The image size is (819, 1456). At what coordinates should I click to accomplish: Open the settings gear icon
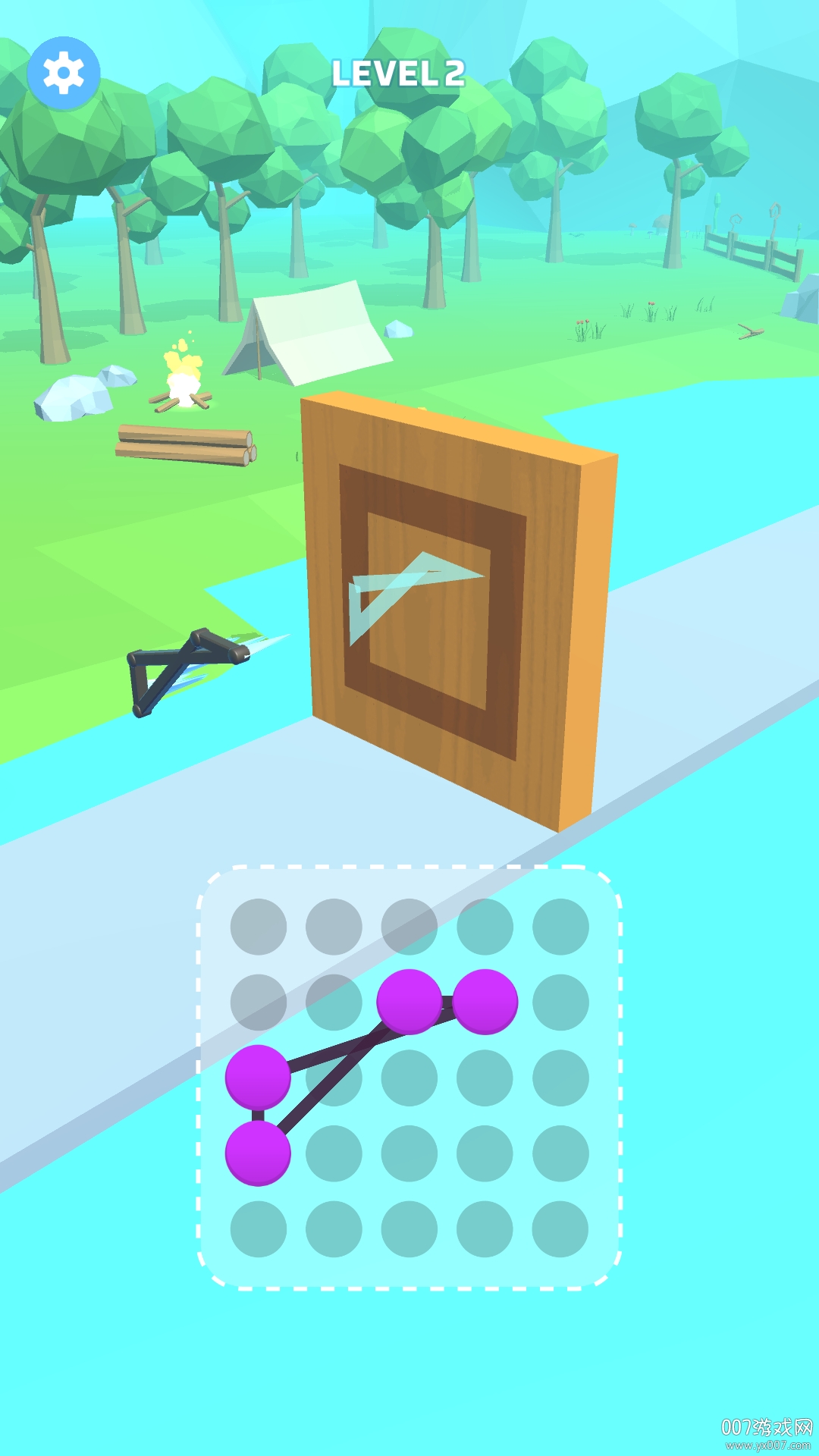point(64,73)
